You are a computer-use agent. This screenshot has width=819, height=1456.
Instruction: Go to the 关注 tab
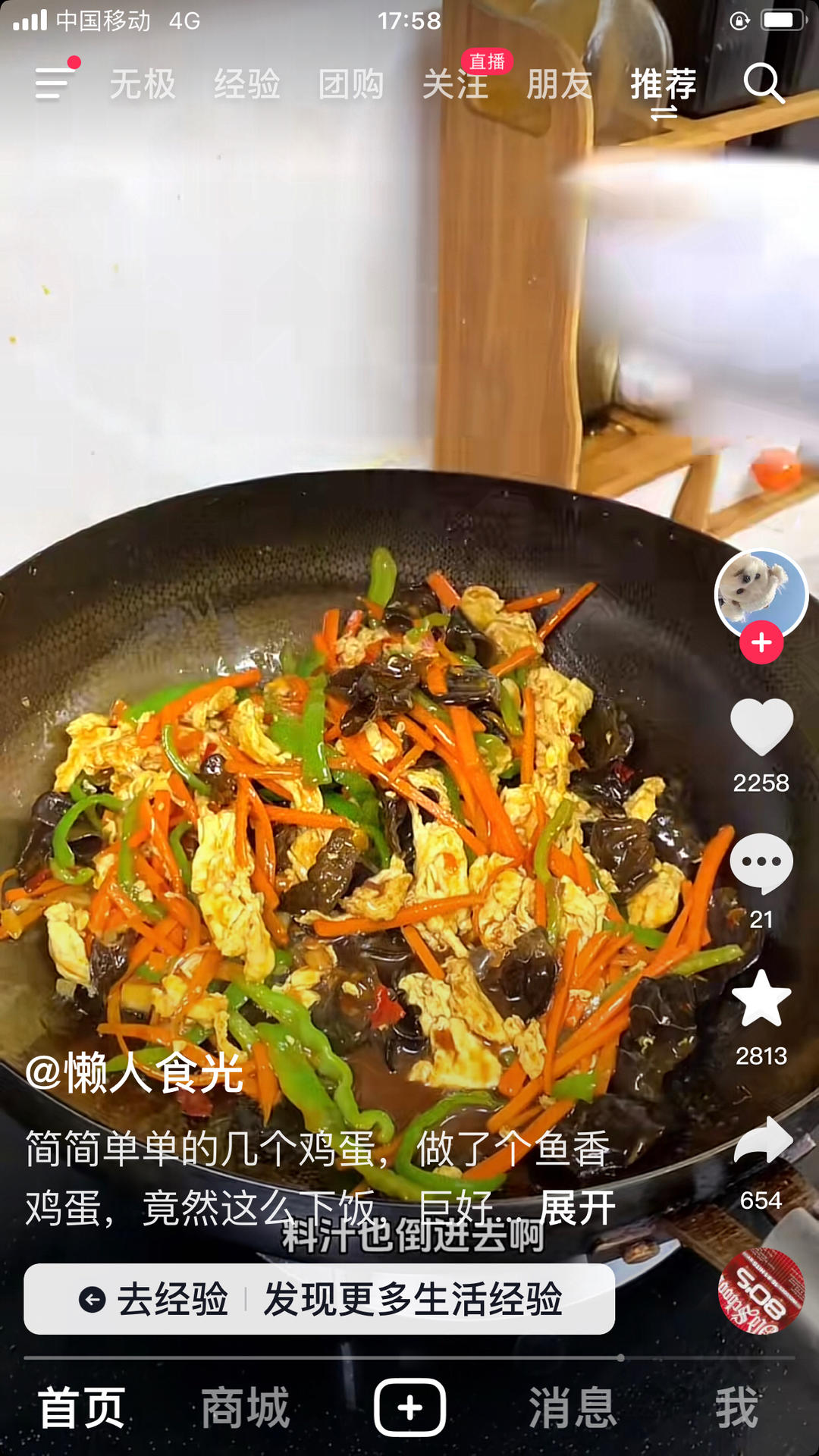(455, 84)
